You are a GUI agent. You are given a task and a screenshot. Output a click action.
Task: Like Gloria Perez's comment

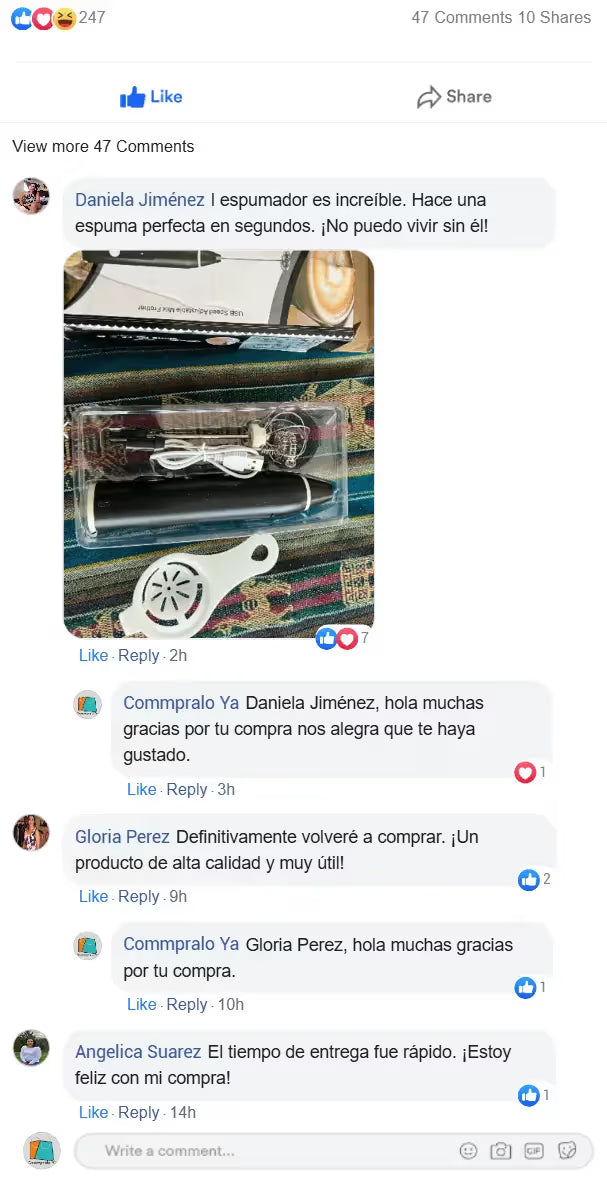click(x=93, y=896)
